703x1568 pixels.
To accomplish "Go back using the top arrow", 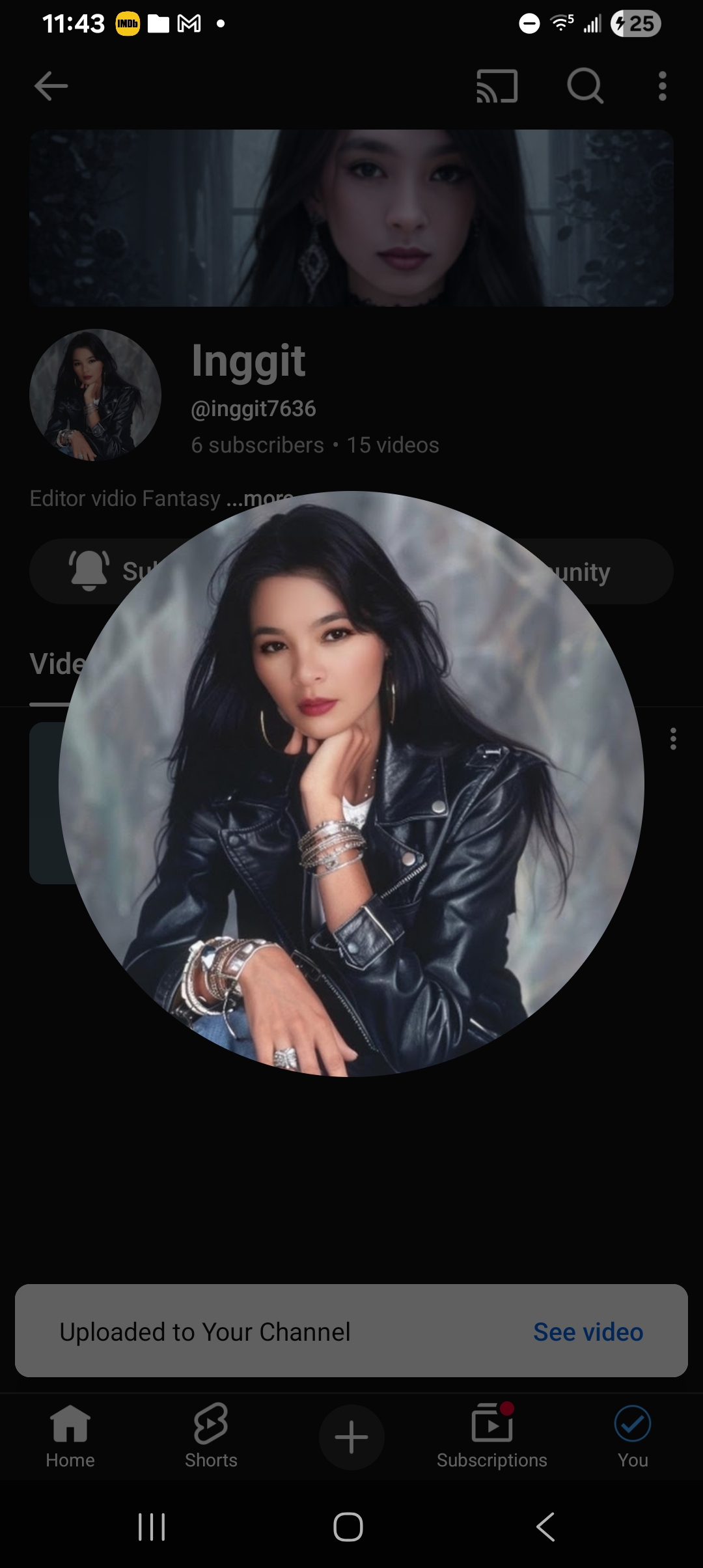I will click(51, 86).
